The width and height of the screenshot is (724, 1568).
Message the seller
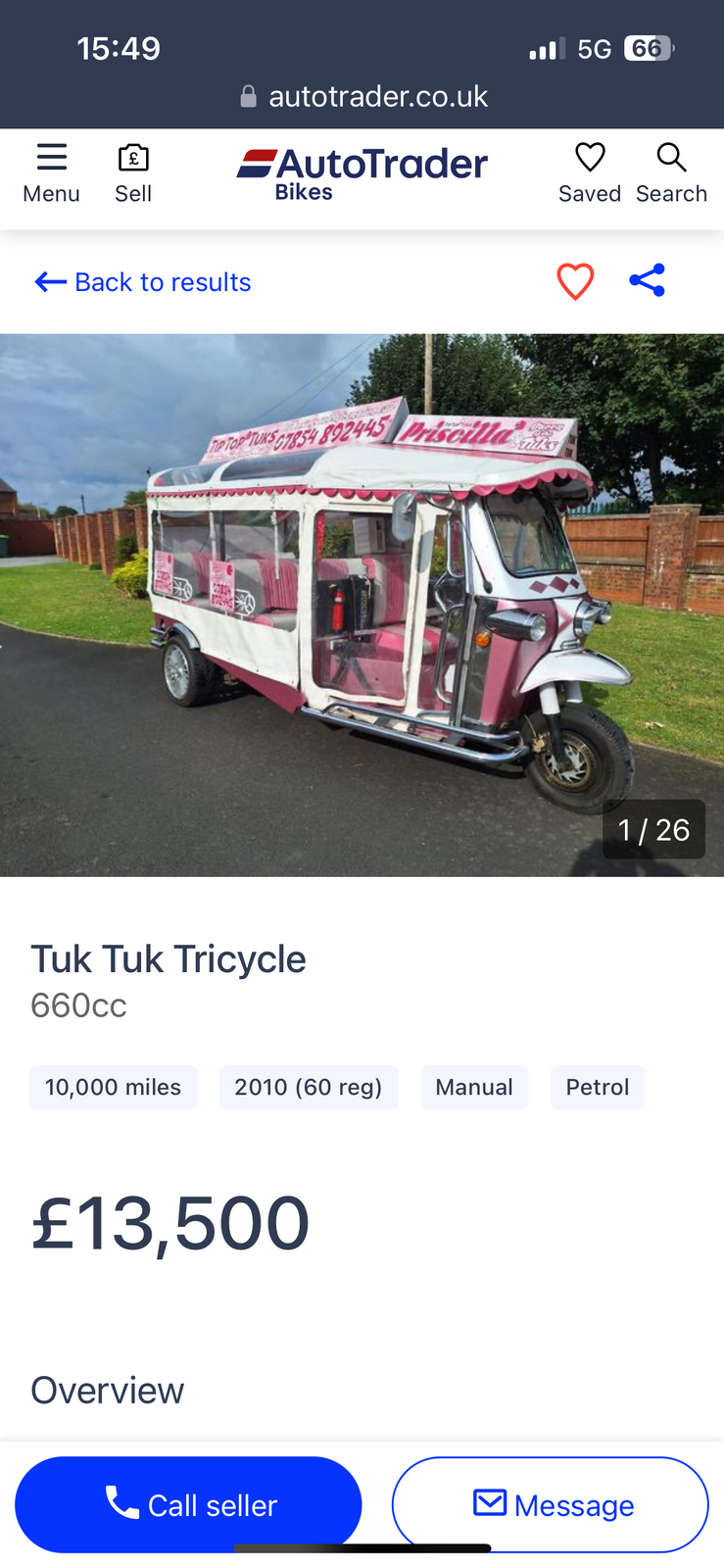click(x=550, y=1504)
